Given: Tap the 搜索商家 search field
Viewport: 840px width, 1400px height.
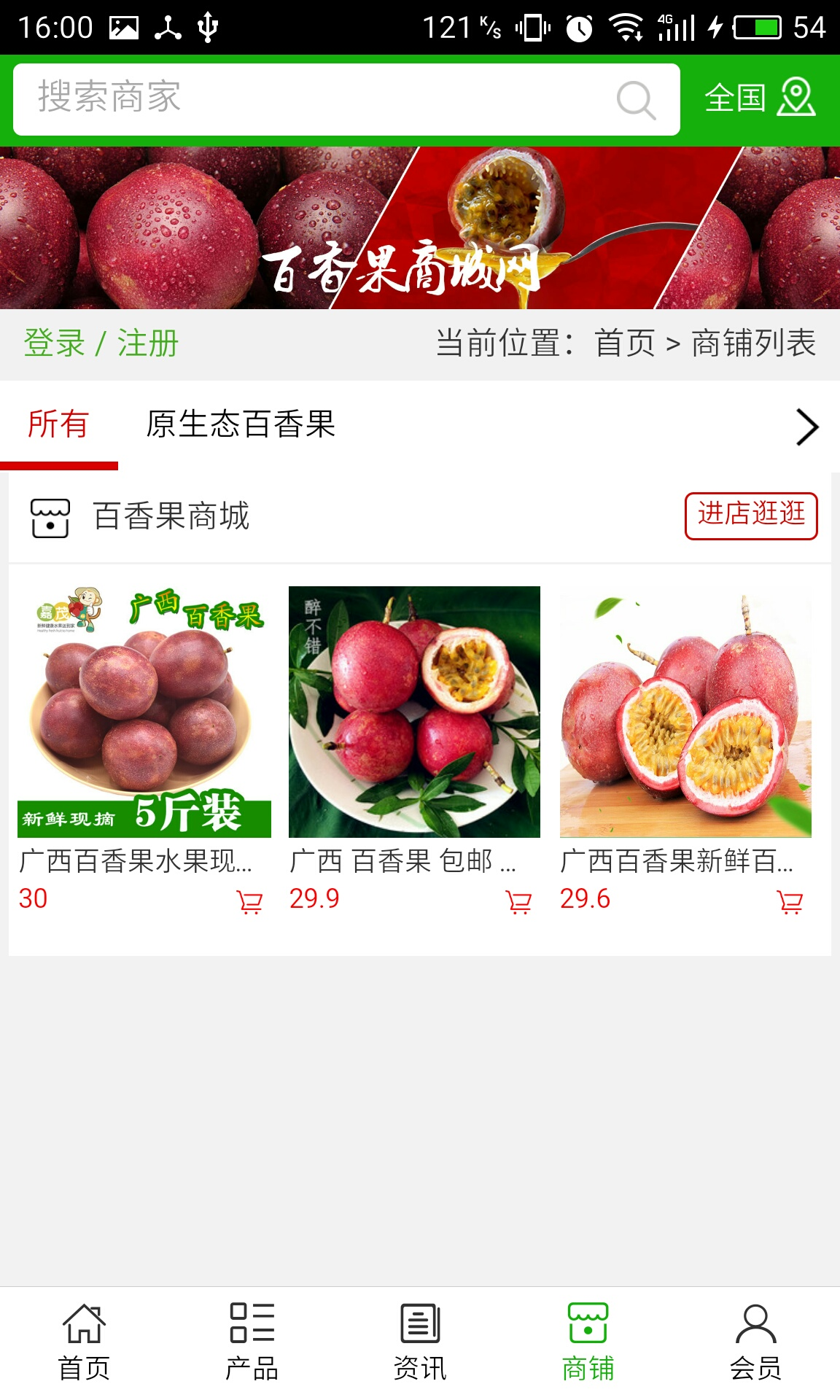Looking at the screenshot, I should [314, 99].
